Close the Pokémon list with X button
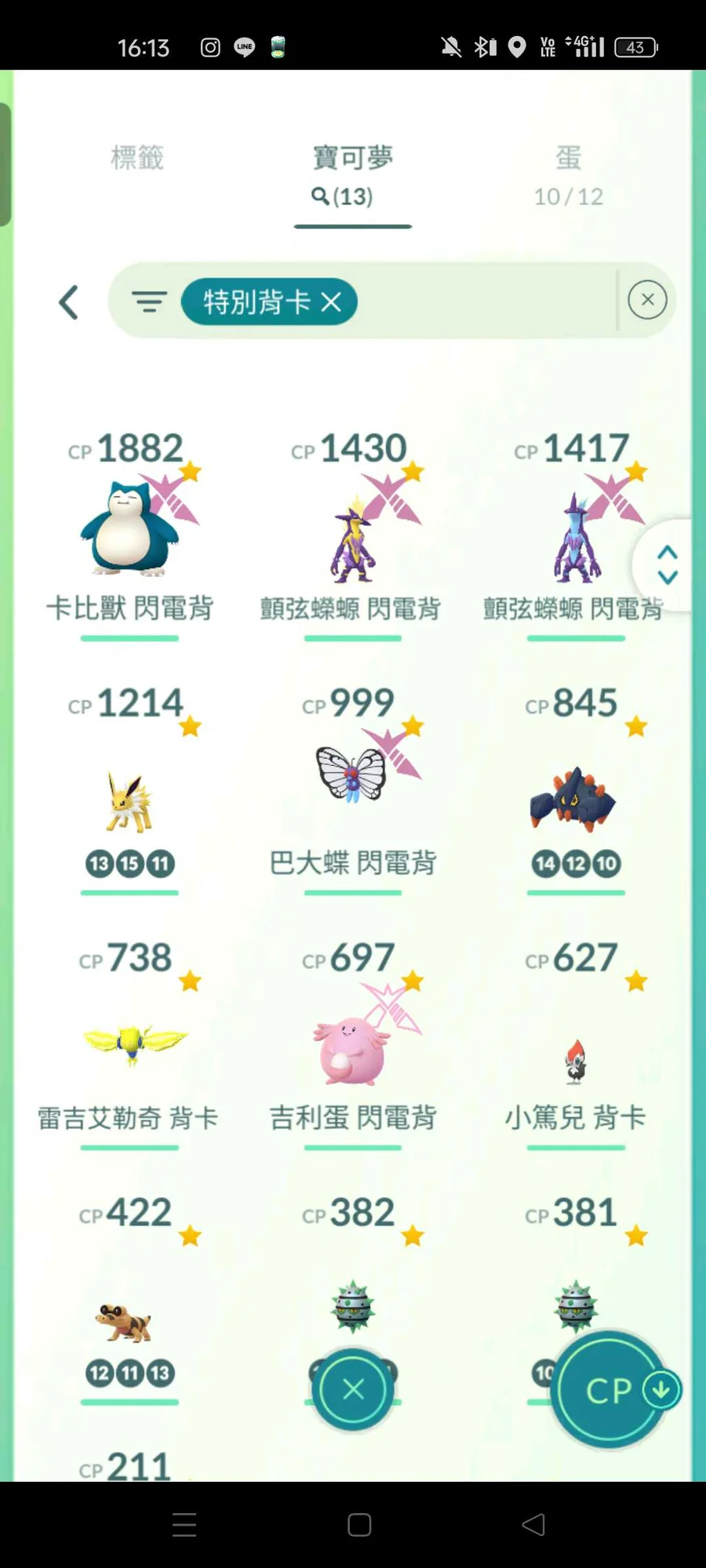 tap(353, 1389)
